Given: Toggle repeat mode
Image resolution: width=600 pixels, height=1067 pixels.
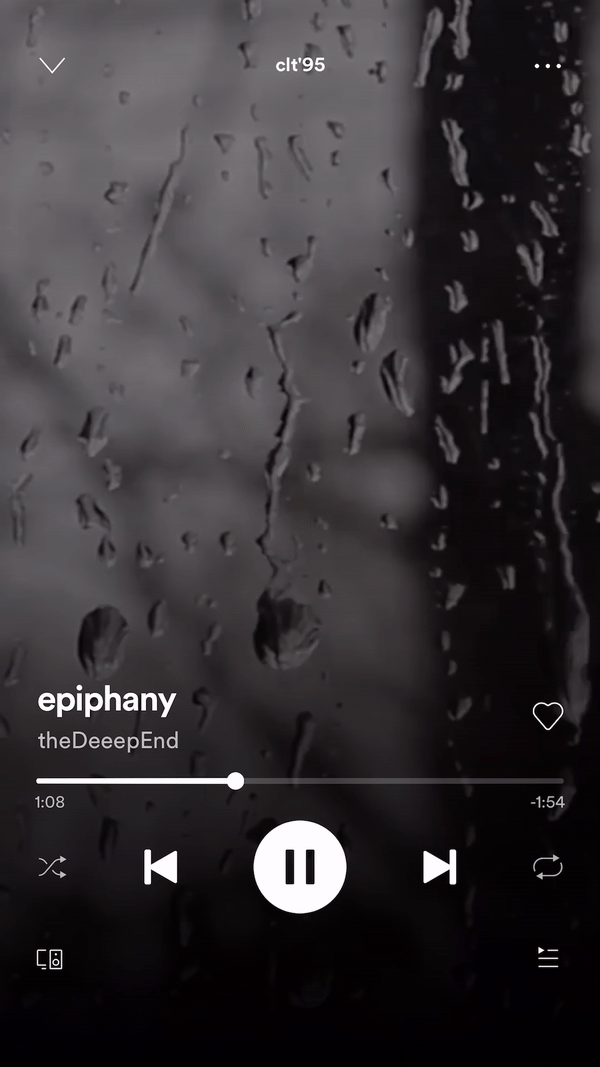Looking at the screenshot, I should (548, 867).
